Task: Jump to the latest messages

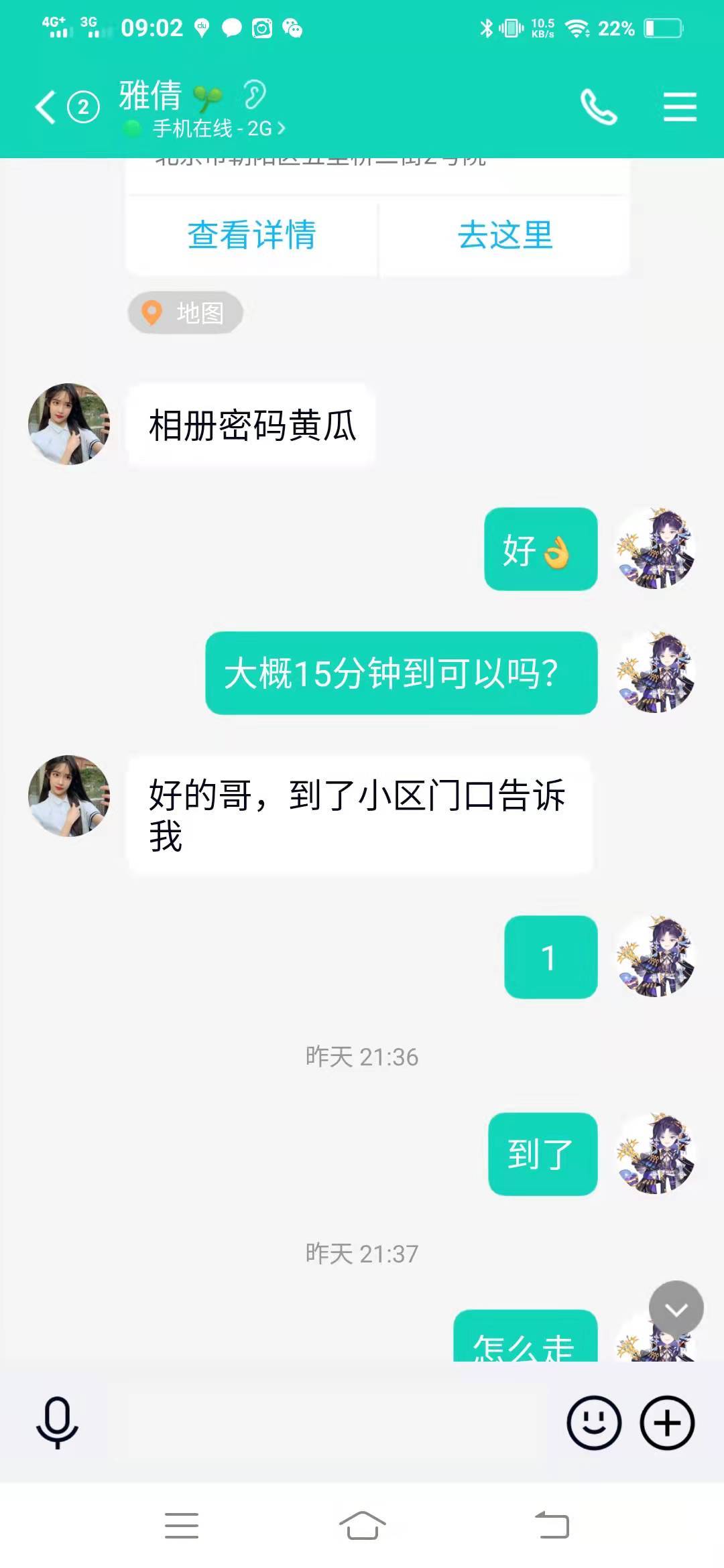Action: (x=676, y=1309)
